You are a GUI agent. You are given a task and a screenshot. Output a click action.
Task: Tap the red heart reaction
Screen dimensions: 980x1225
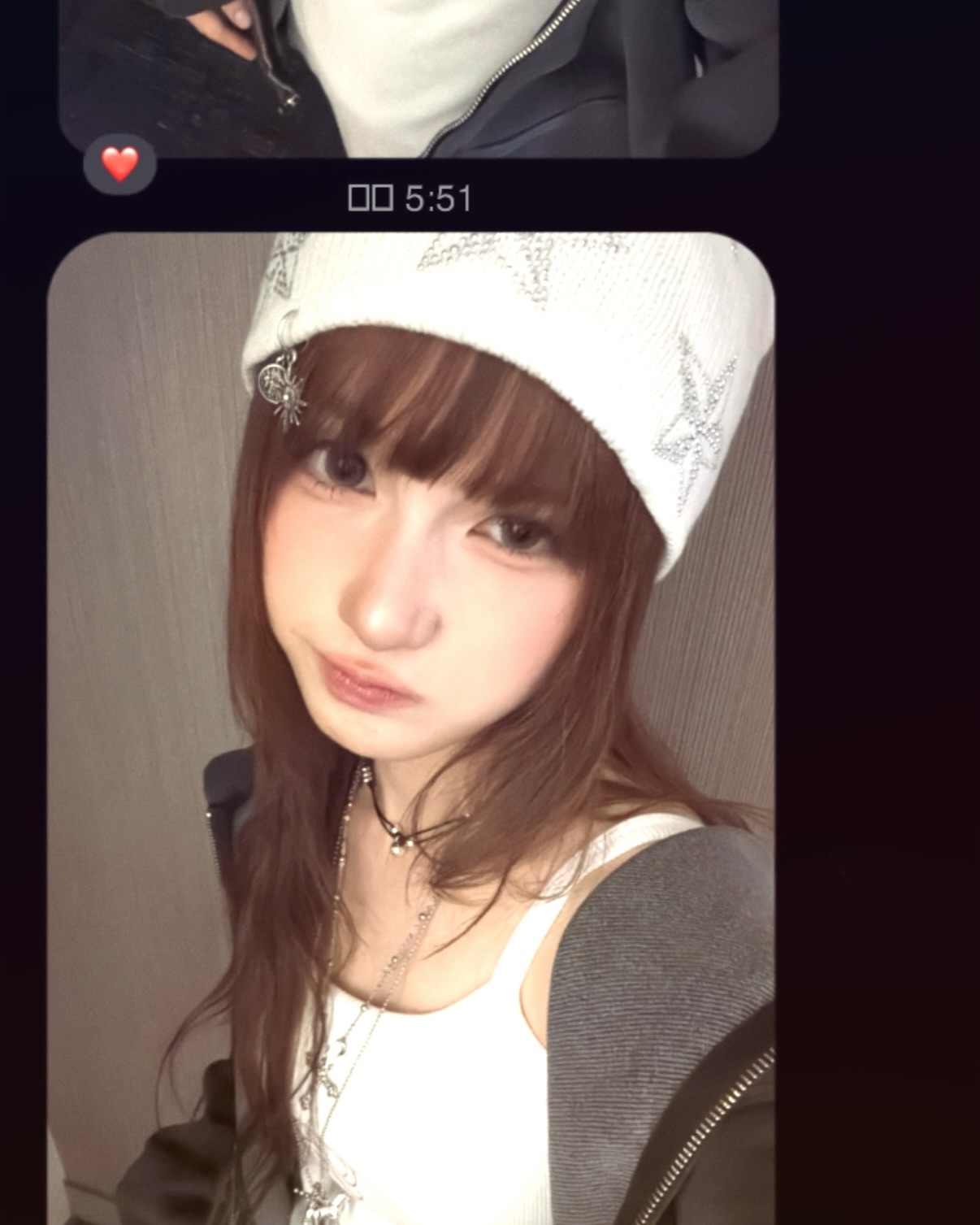point(120,165)
